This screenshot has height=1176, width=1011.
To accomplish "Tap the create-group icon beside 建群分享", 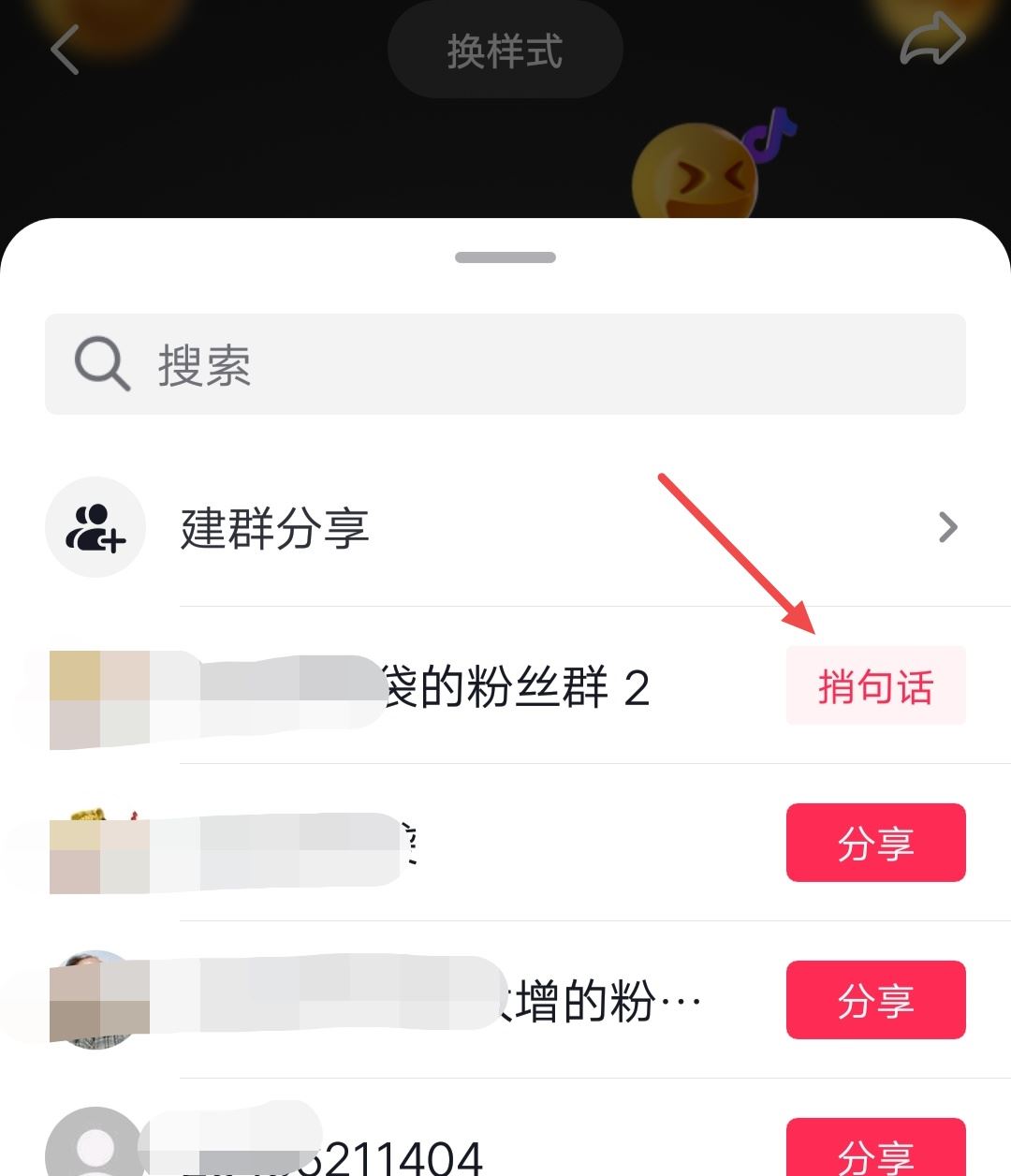I will point(95,527).
